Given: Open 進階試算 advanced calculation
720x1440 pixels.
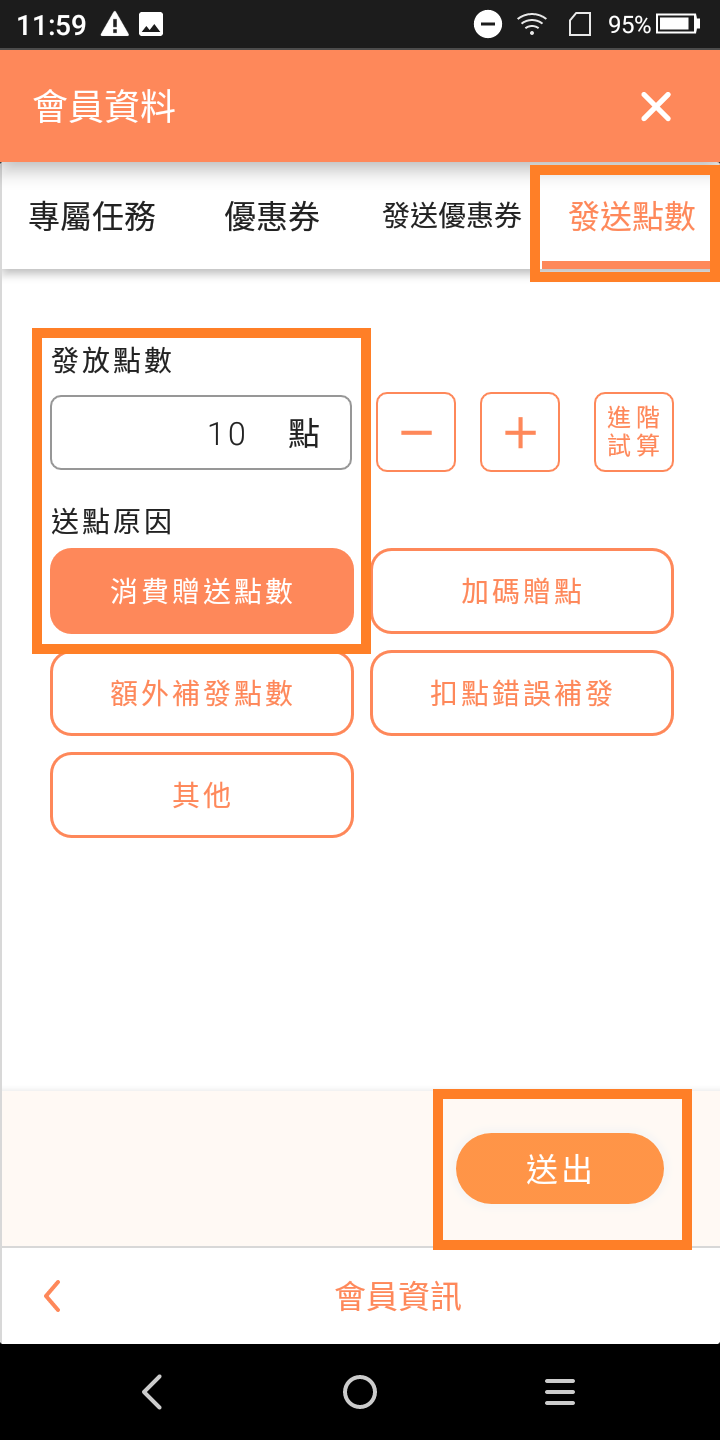Looking at the screenshot, I should (634, 432).
